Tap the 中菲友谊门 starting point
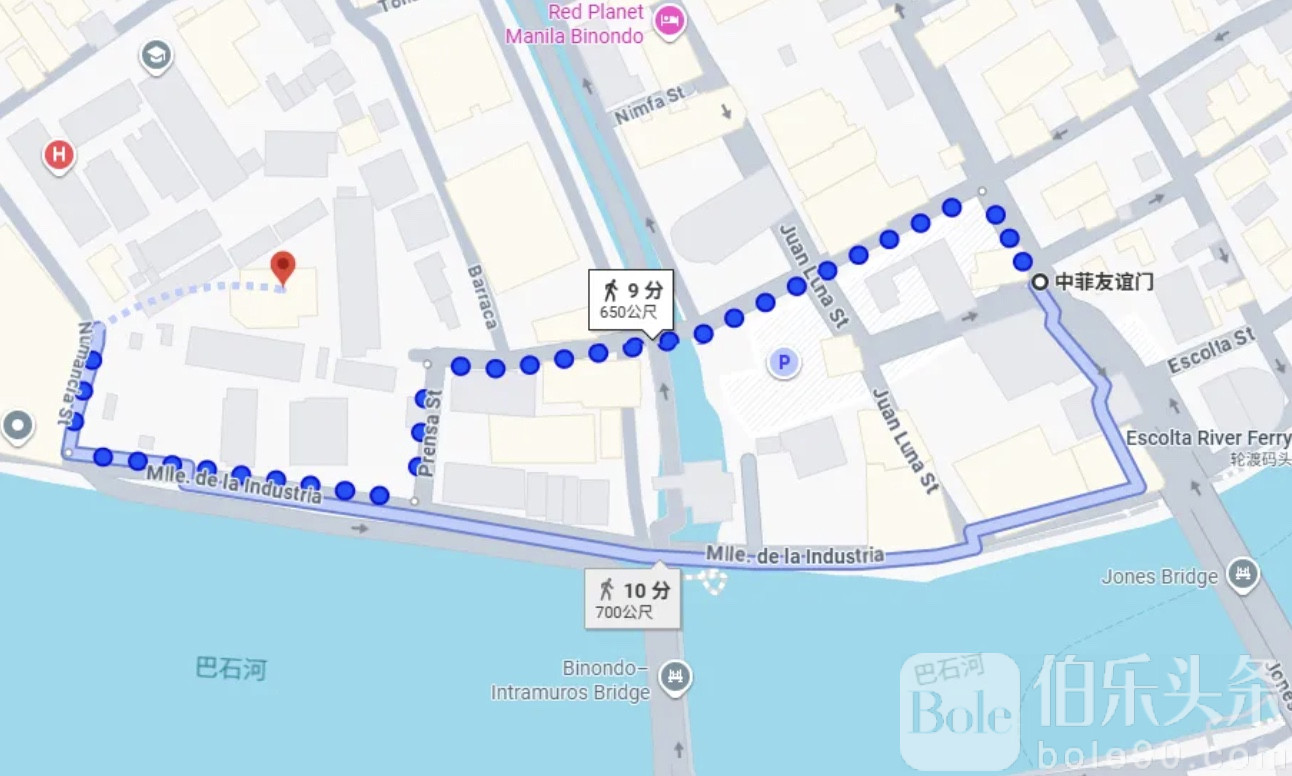The height and width of the screenshot is (776, 1292). click(x=1040, y=282)
